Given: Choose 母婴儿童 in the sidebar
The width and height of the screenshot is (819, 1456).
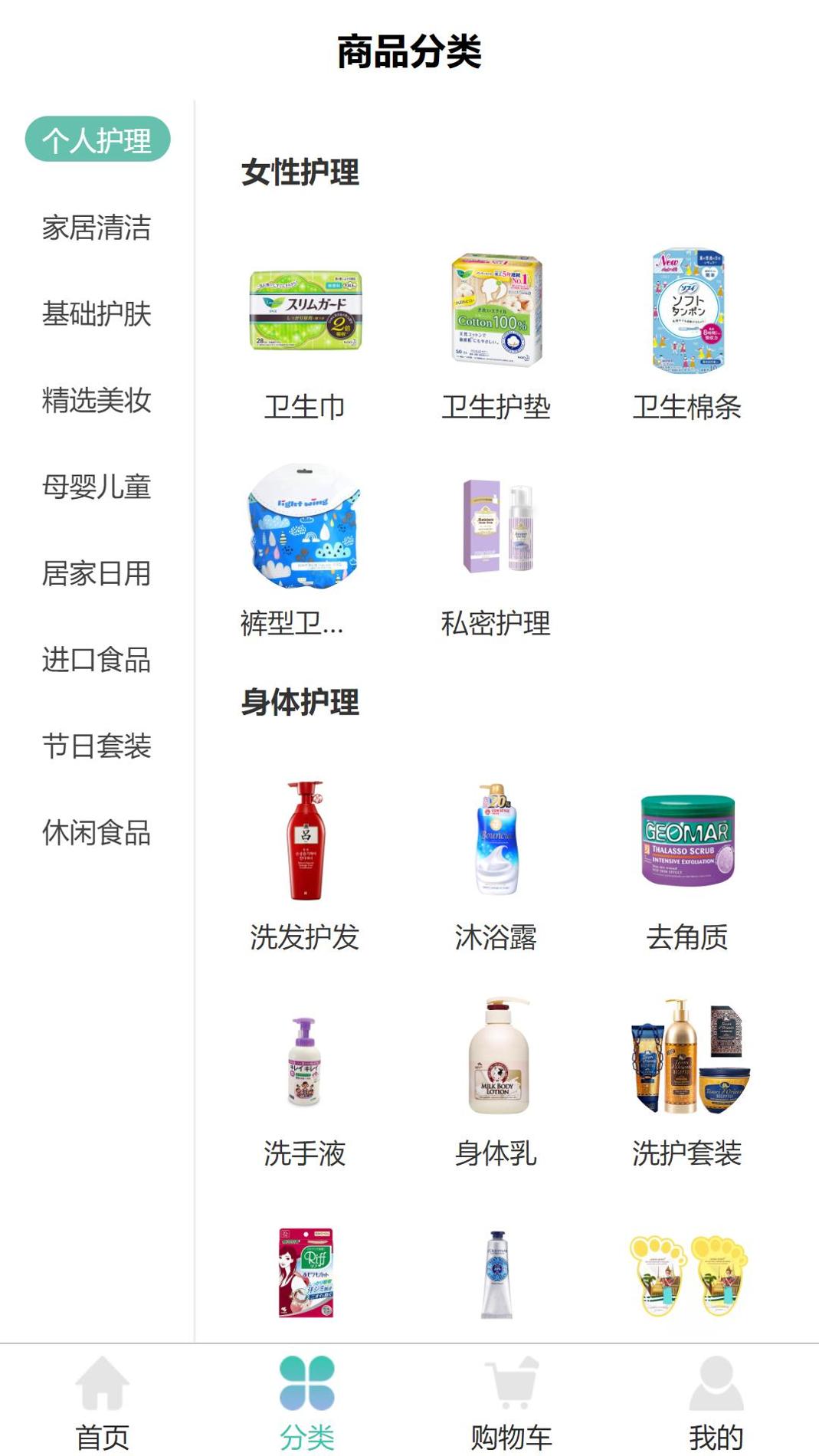Looking at the screenshot, I should pos(97,487).
